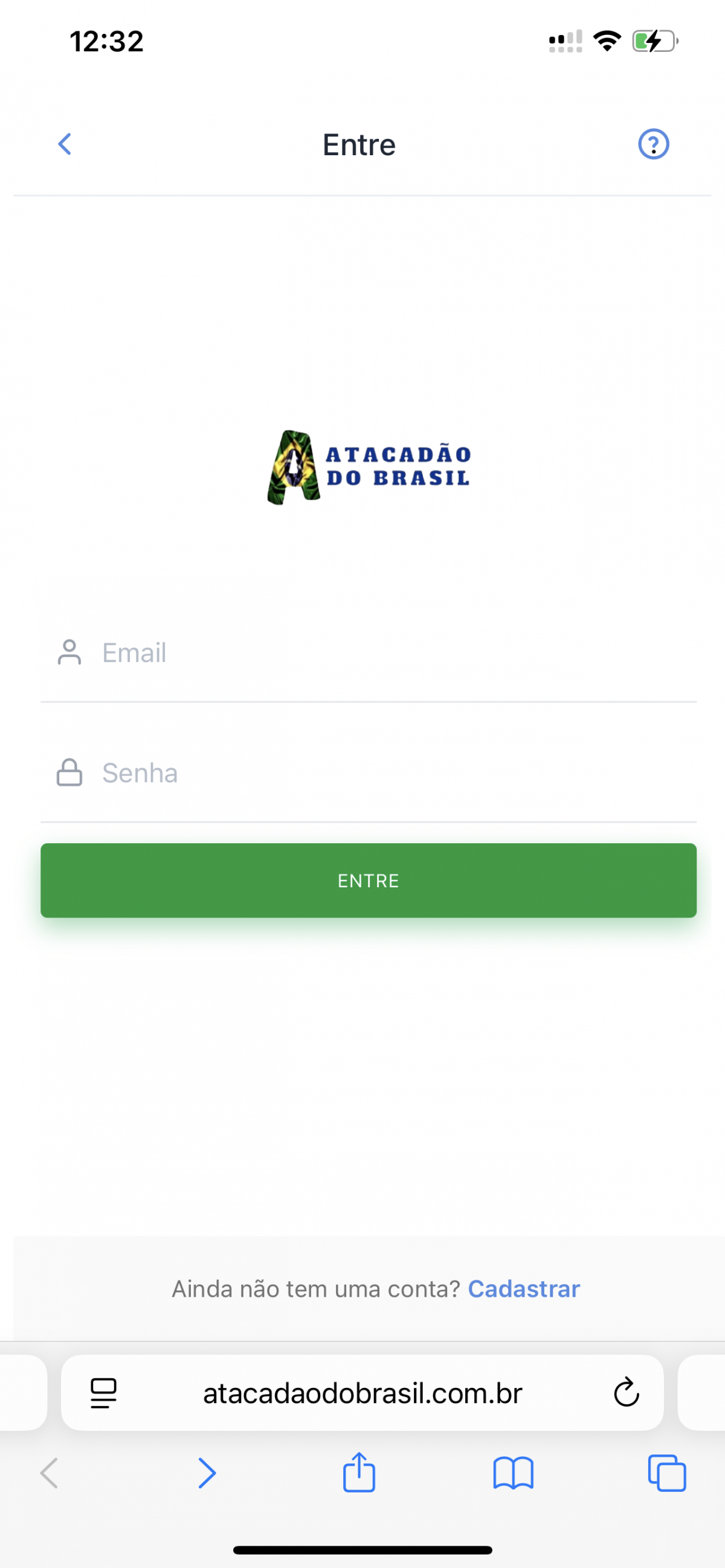
Task: Tap the lock icon beside Senha field
Action: (69, 773)
